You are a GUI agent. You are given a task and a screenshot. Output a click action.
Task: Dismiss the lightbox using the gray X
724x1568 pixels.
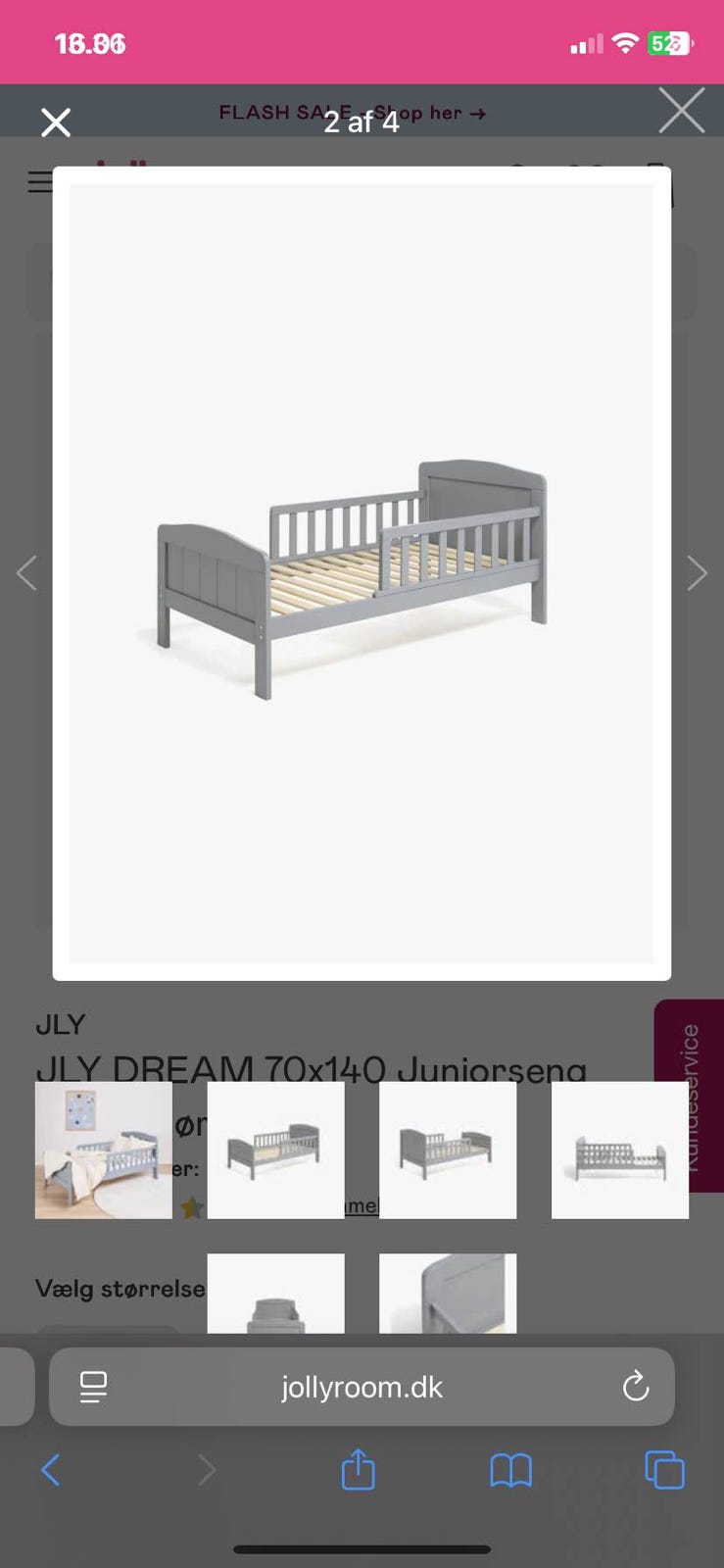click(682, 110)
